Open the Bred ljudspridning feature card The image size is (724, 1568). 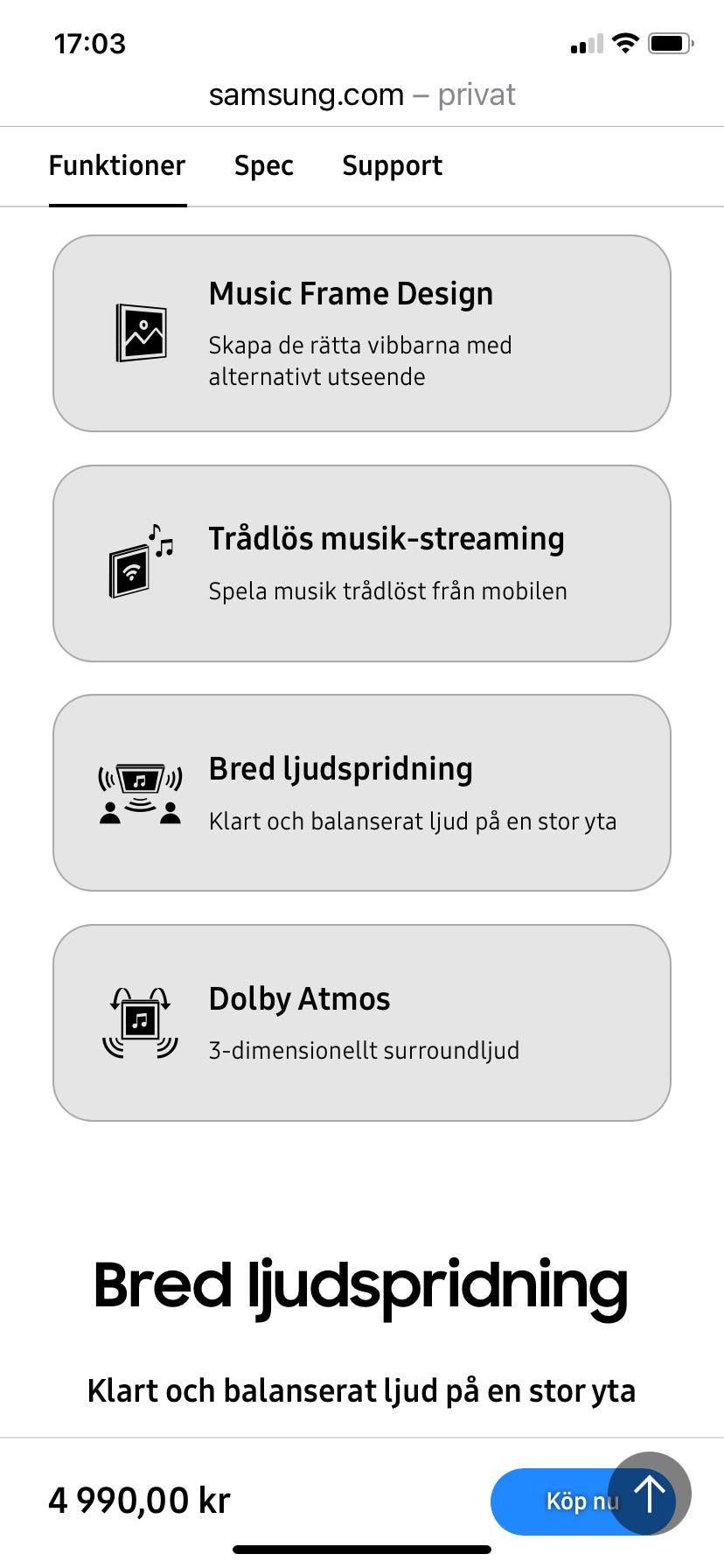coord(362,793)
